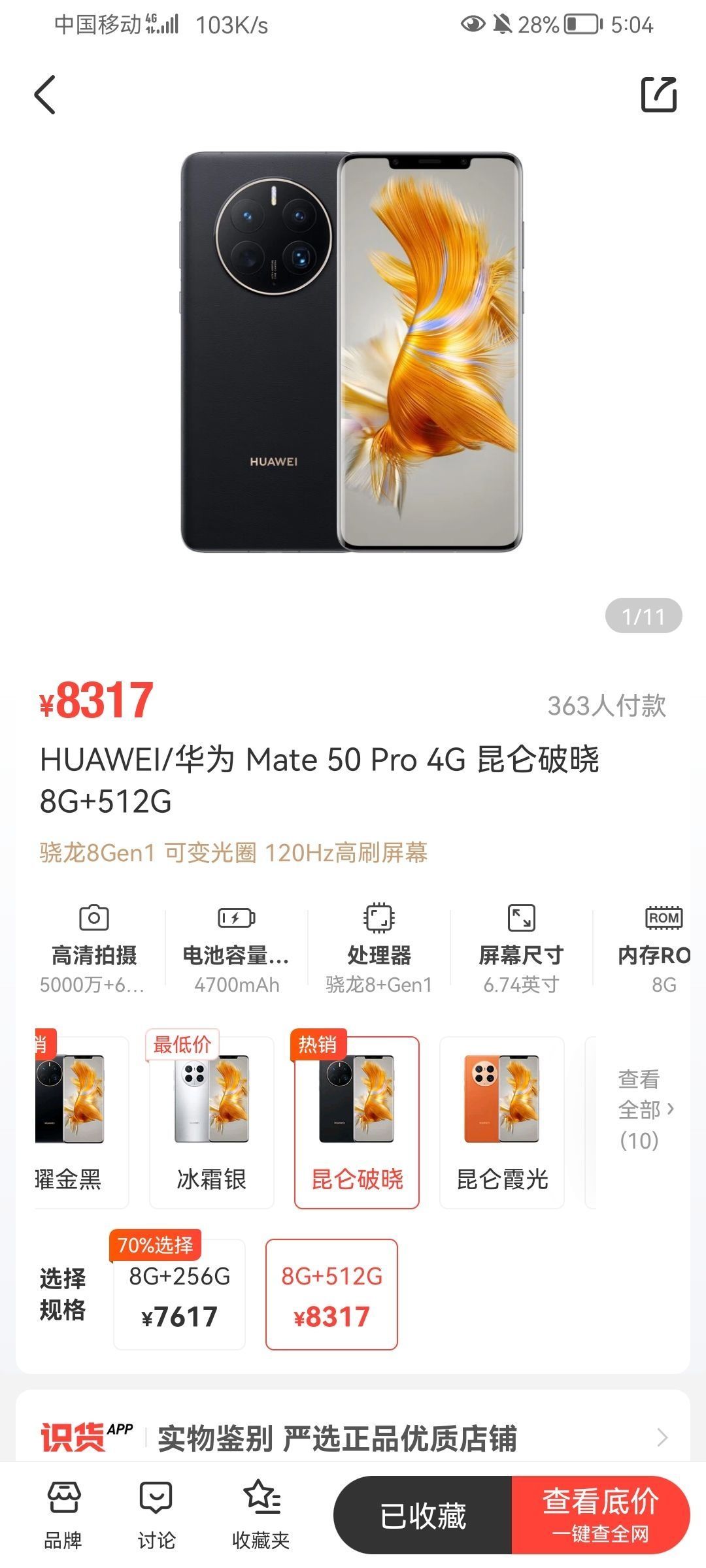This screenshot has width=706, height=1568.
Task: Select the 8G+512G ¥8317 spec
Action: point(331,1295)
